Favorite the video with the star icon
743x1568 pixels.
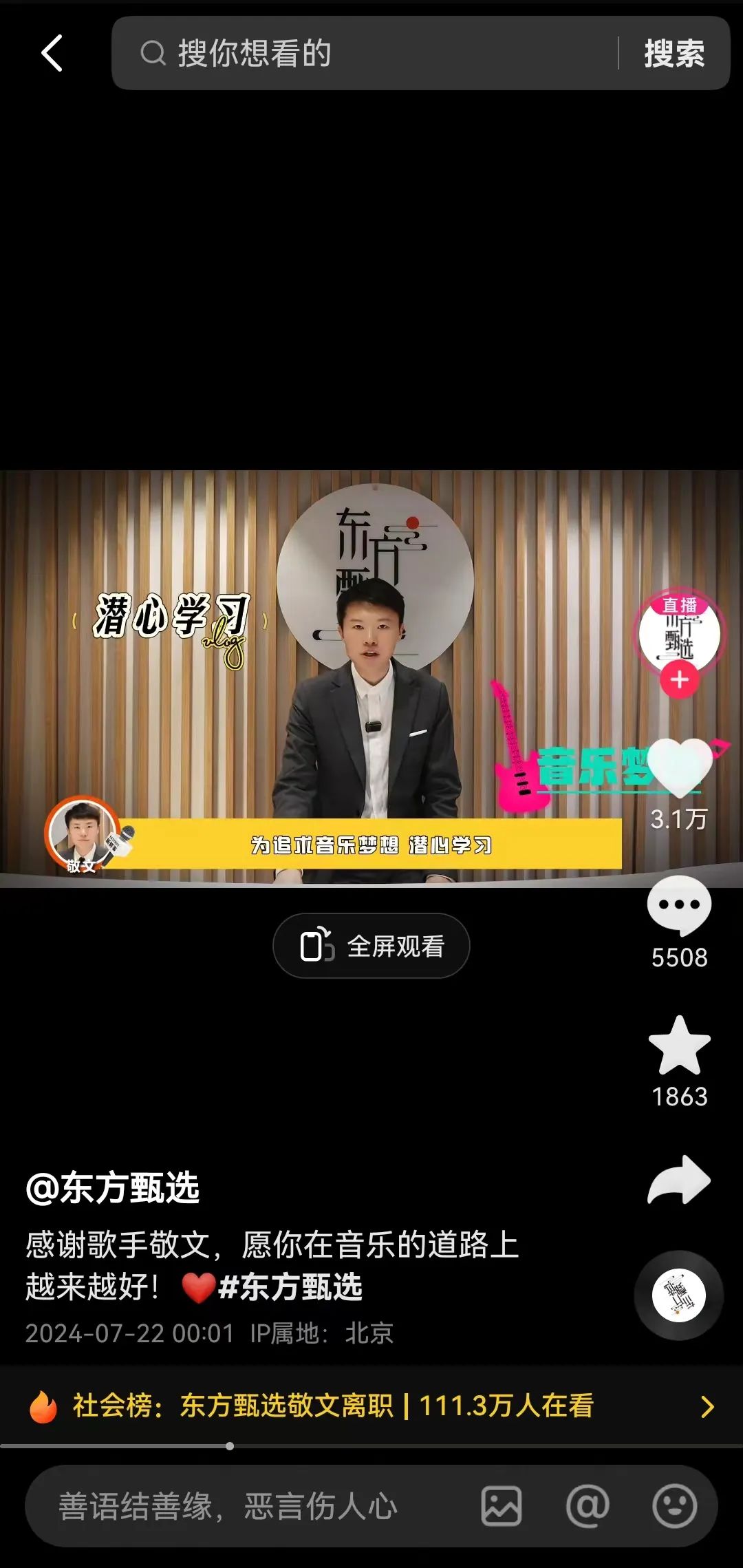coord(679,1046)
